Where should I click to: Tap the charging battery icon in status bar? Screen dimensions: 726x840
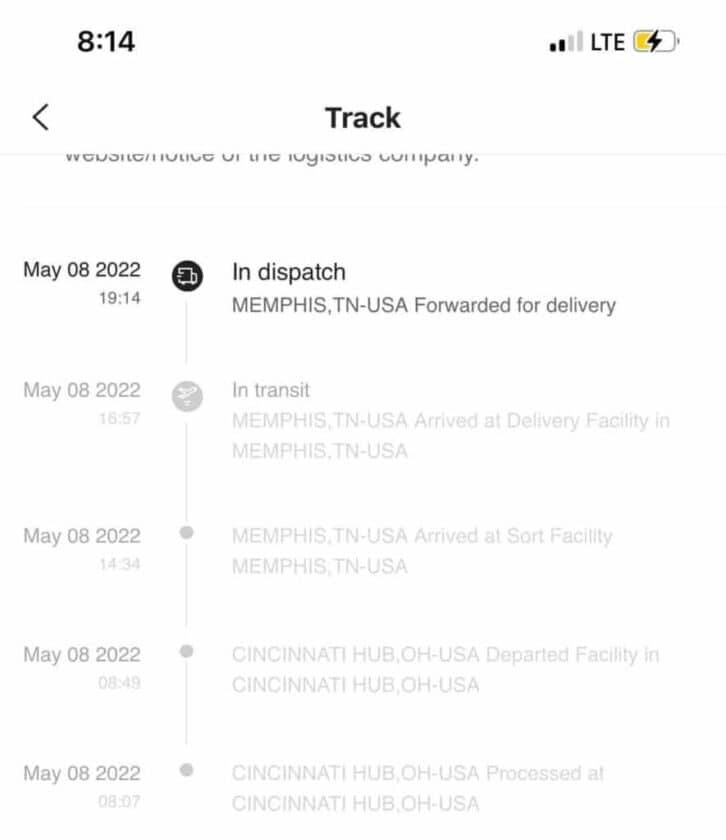coord(655,41)
